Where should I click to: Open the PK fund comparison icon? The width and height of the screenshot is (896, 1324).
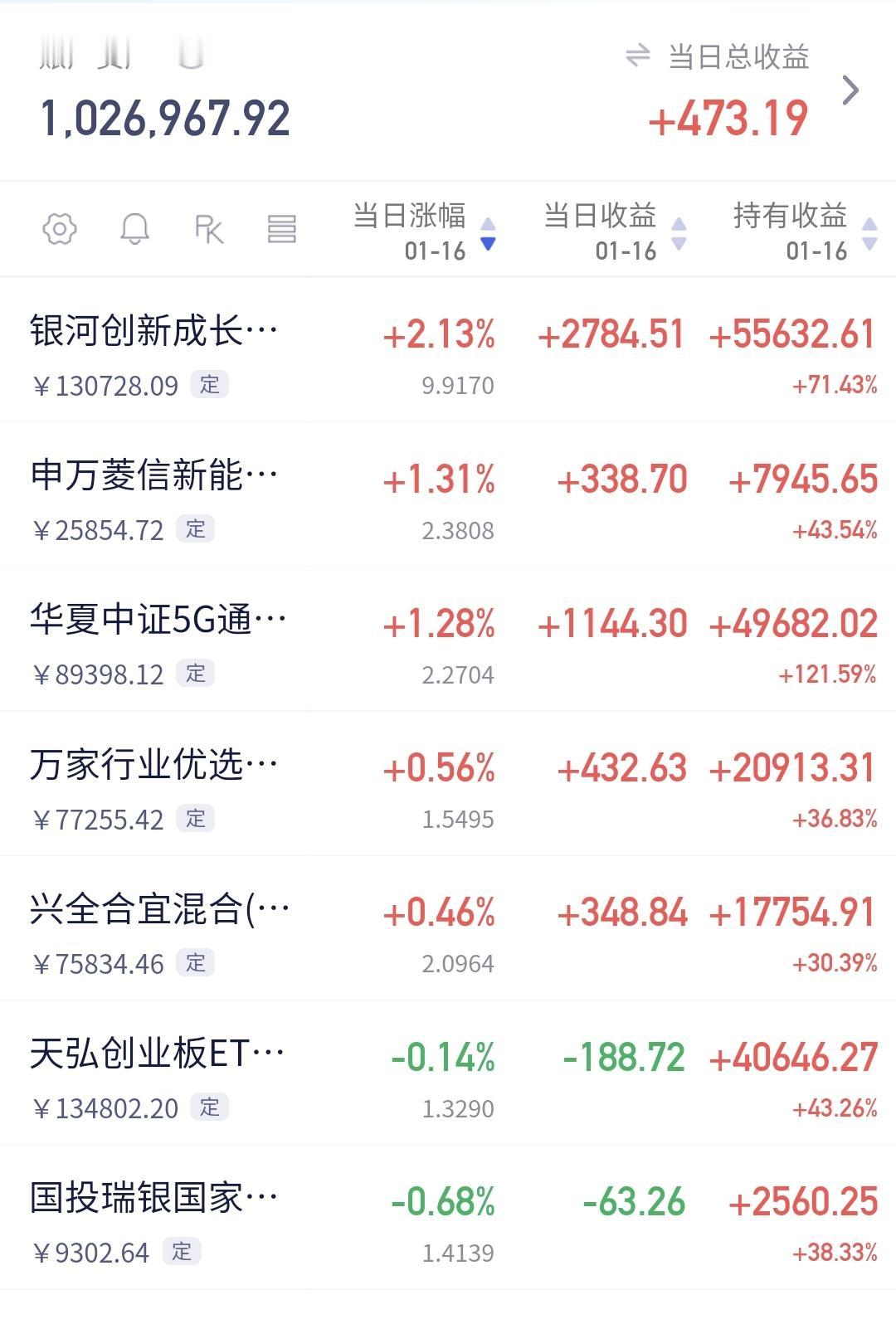(208, 229)
